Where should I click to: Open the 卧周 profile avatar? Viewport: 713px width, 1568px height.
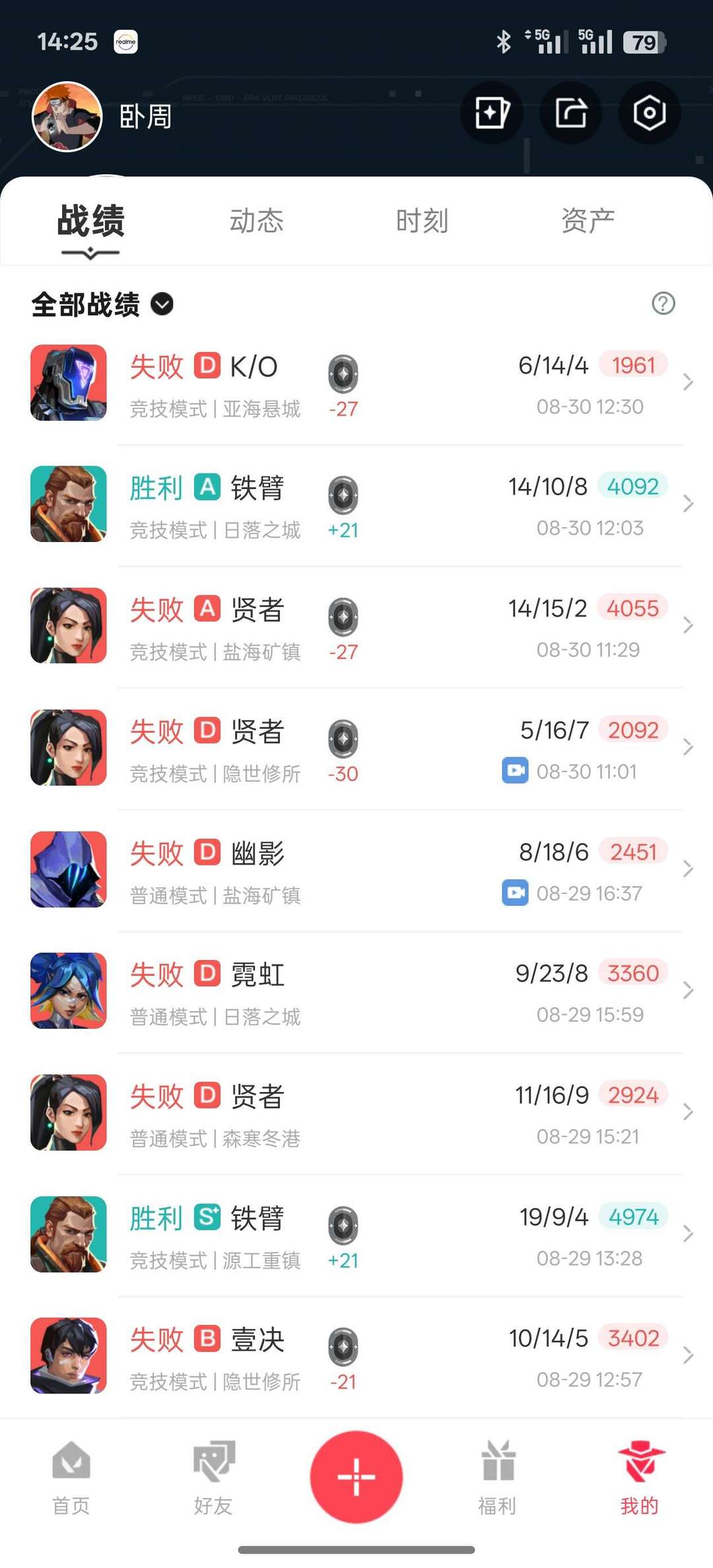click(x=67, y=117)
